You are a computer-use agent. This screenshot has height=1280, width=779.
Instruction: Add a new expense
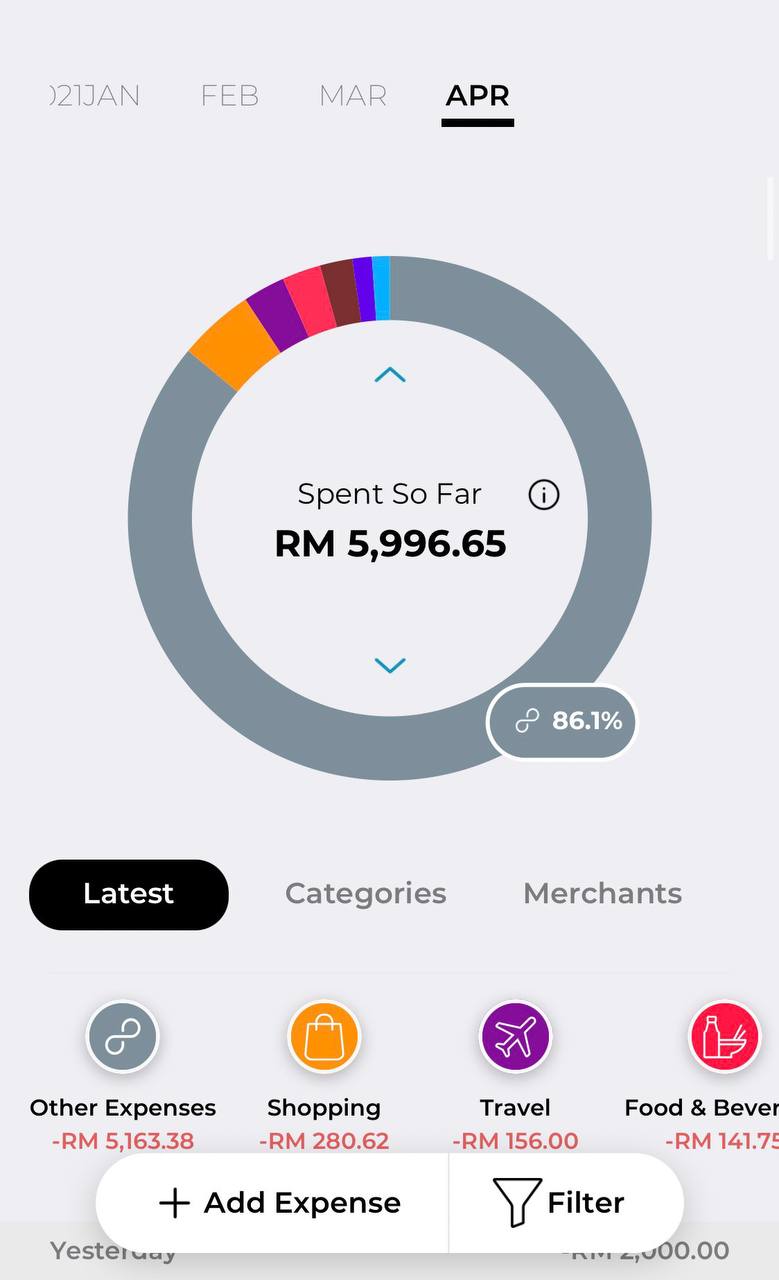click(279, 1203)
